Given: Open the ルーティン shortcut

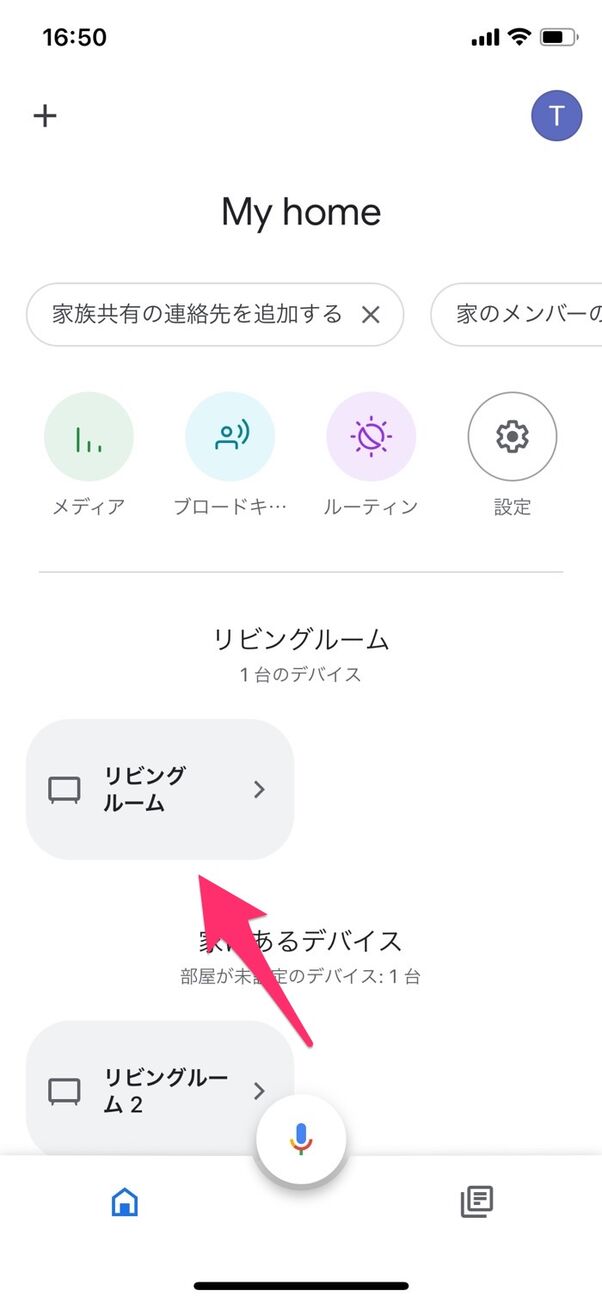Looking at the screenshot, I should [x=371, y=437].
